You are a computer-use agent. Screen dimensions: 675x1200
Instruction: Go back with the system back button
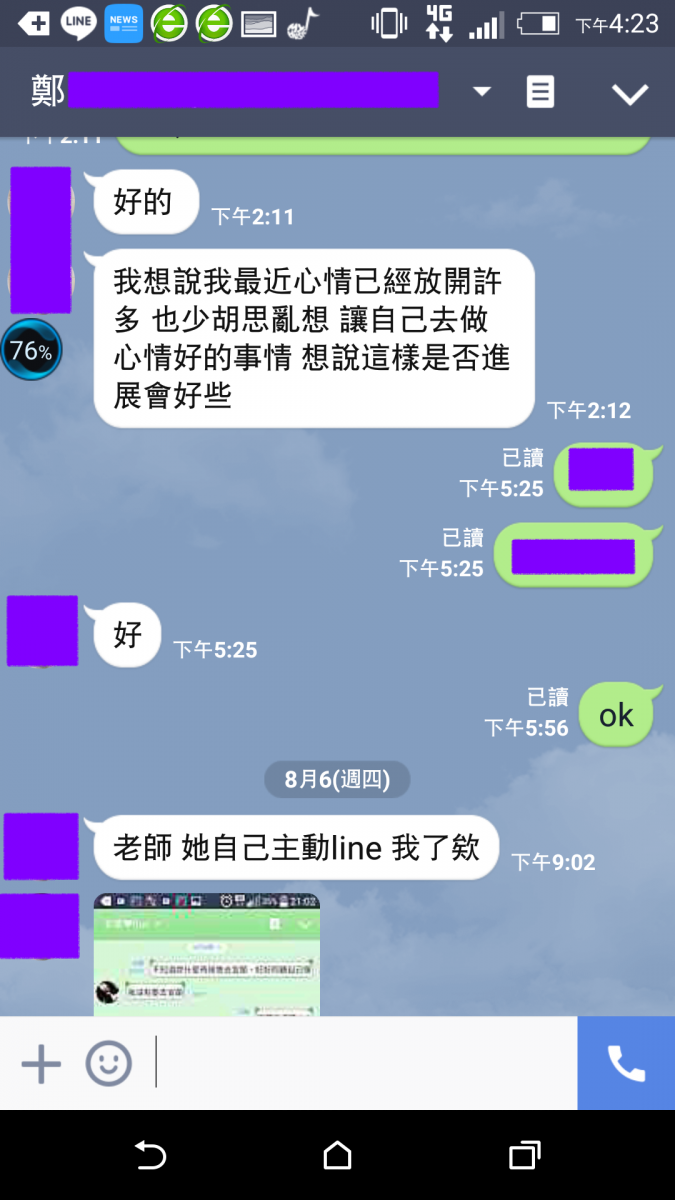coord(150,1155)
